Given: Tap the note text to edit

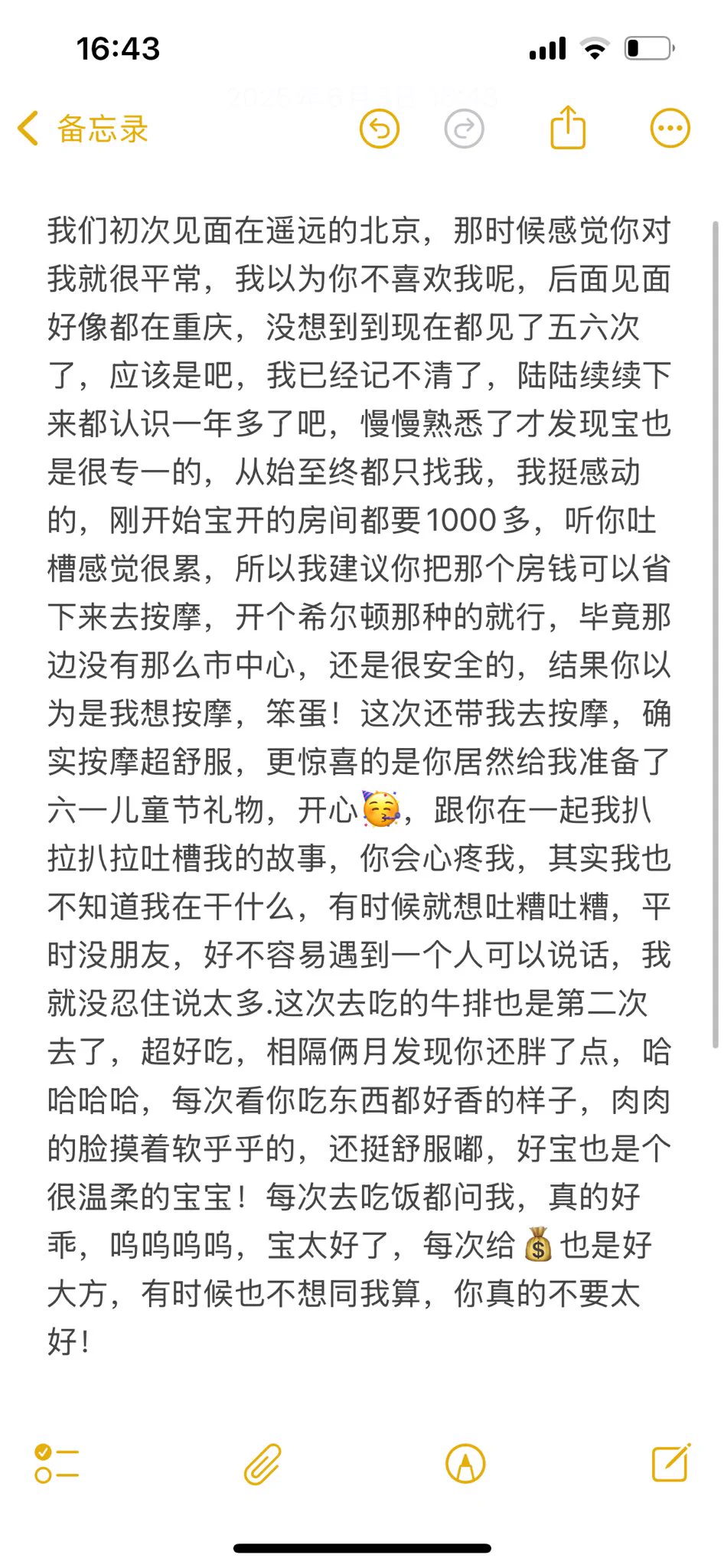Looking at the screenshot, I should click(360, 766).
